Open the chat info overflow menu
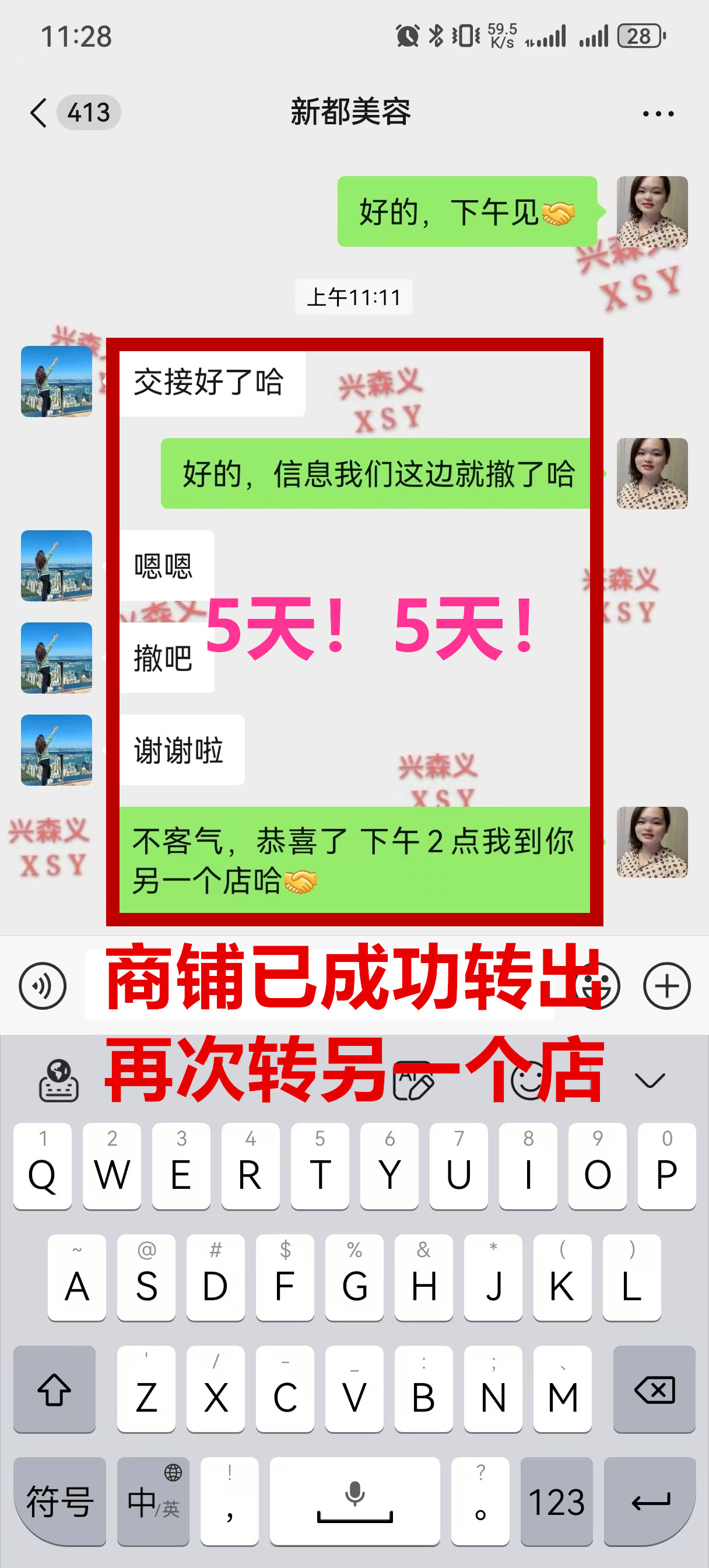The image size is (709, 1568). pos(658,114)
